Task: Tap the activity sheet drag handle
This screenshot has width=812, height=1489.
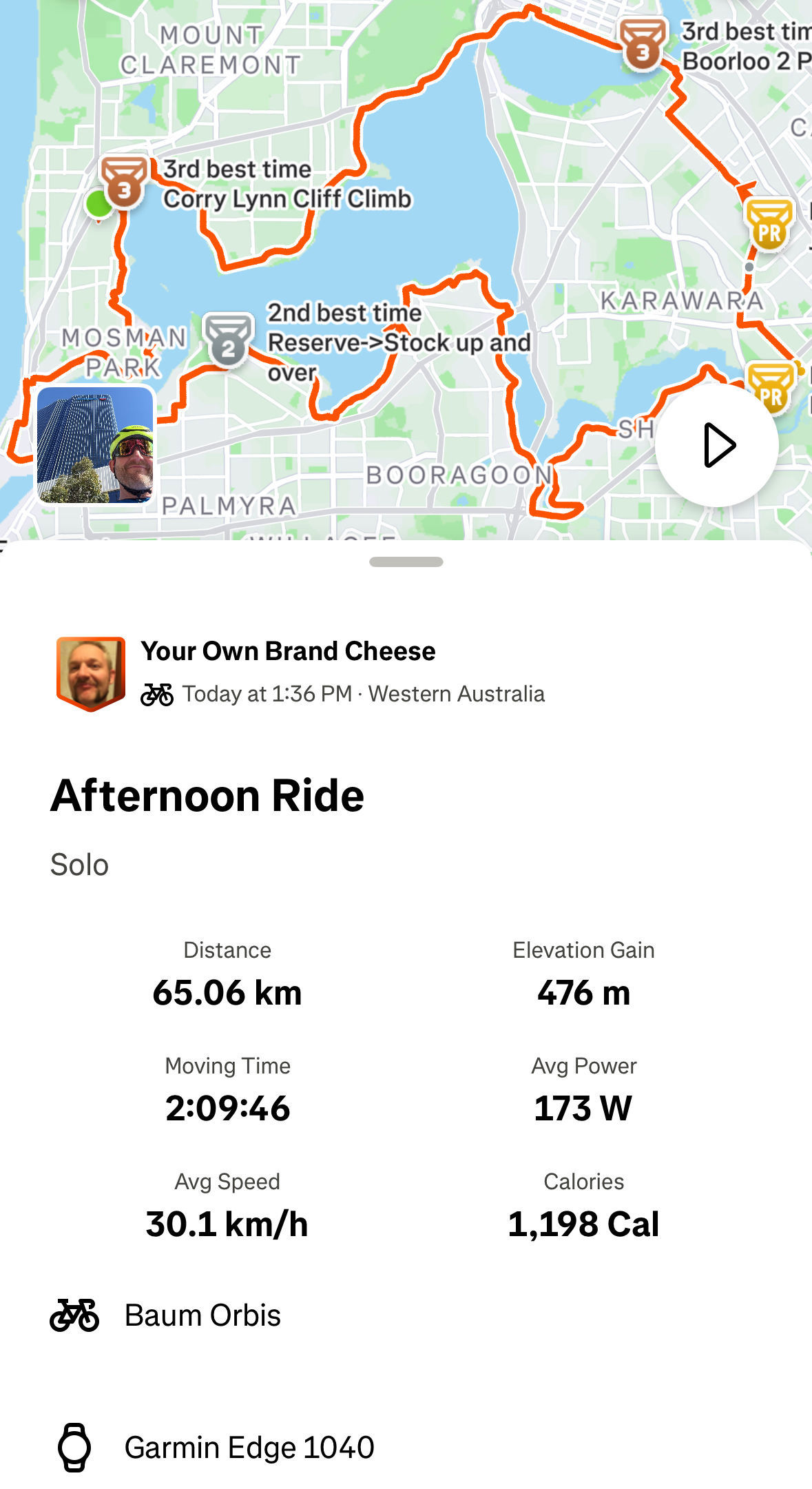Action: point(406,562)
